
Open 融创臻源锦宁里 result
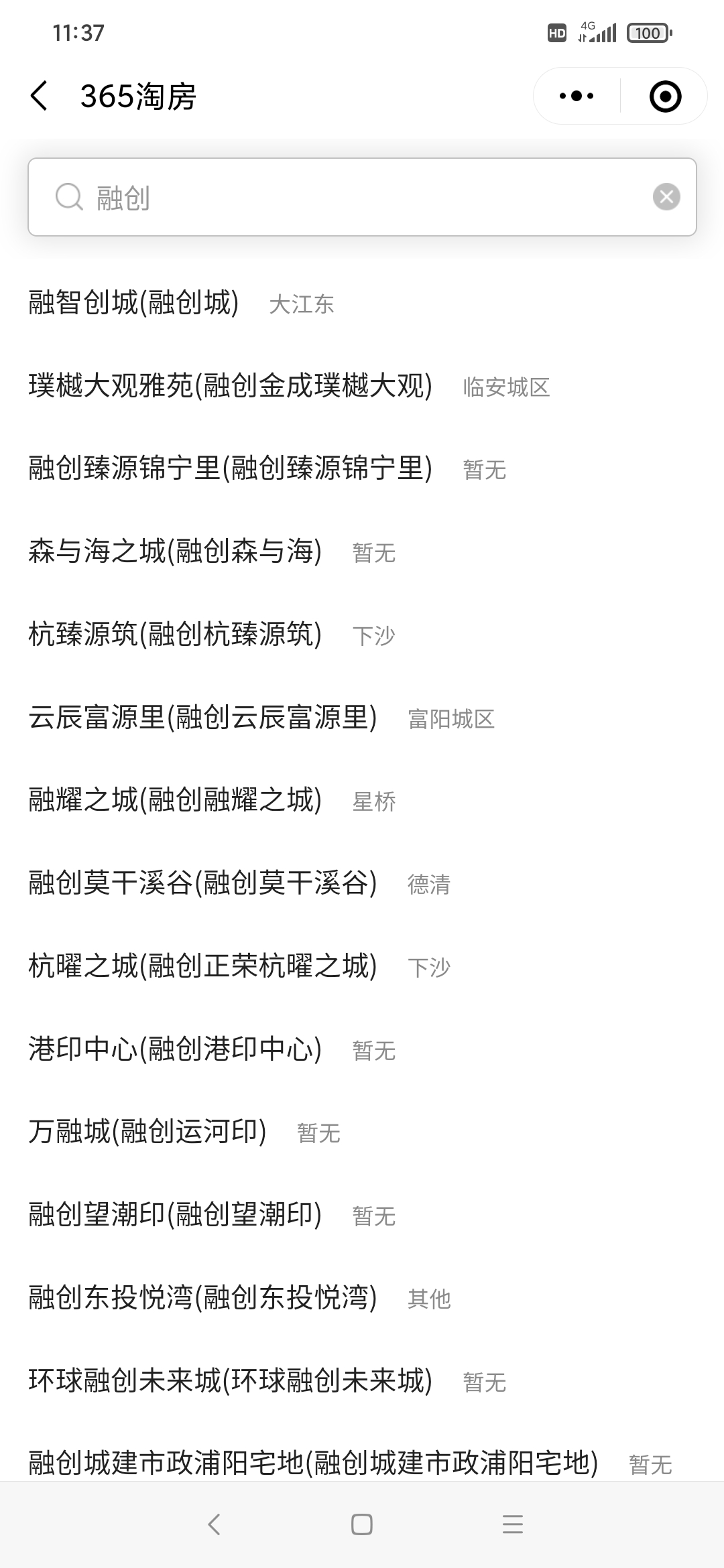point(230,469)
